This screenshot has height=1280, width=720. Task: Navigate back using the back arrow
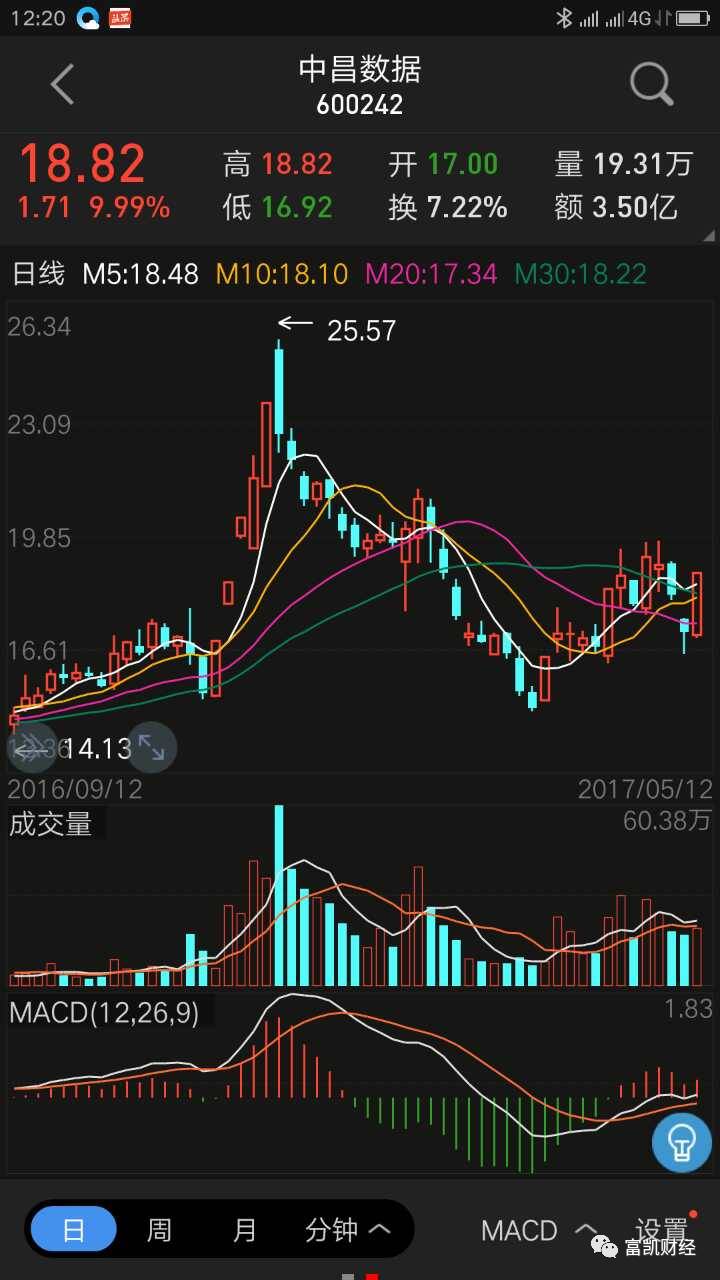pyautogui.click(x=62, y=84)
